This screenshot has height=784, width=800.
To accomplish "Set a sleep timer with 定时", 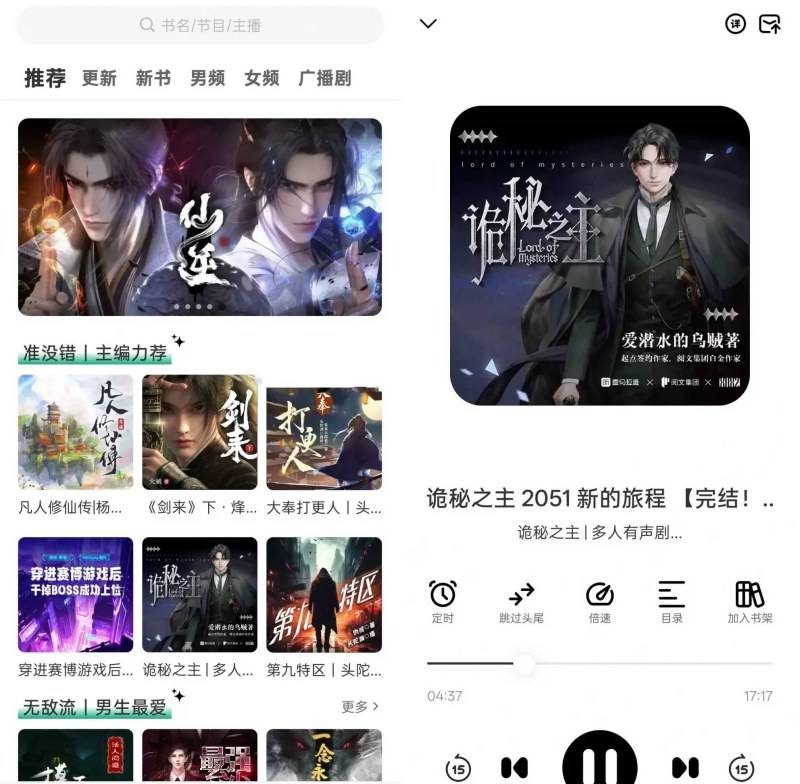I will coord(442,601).
